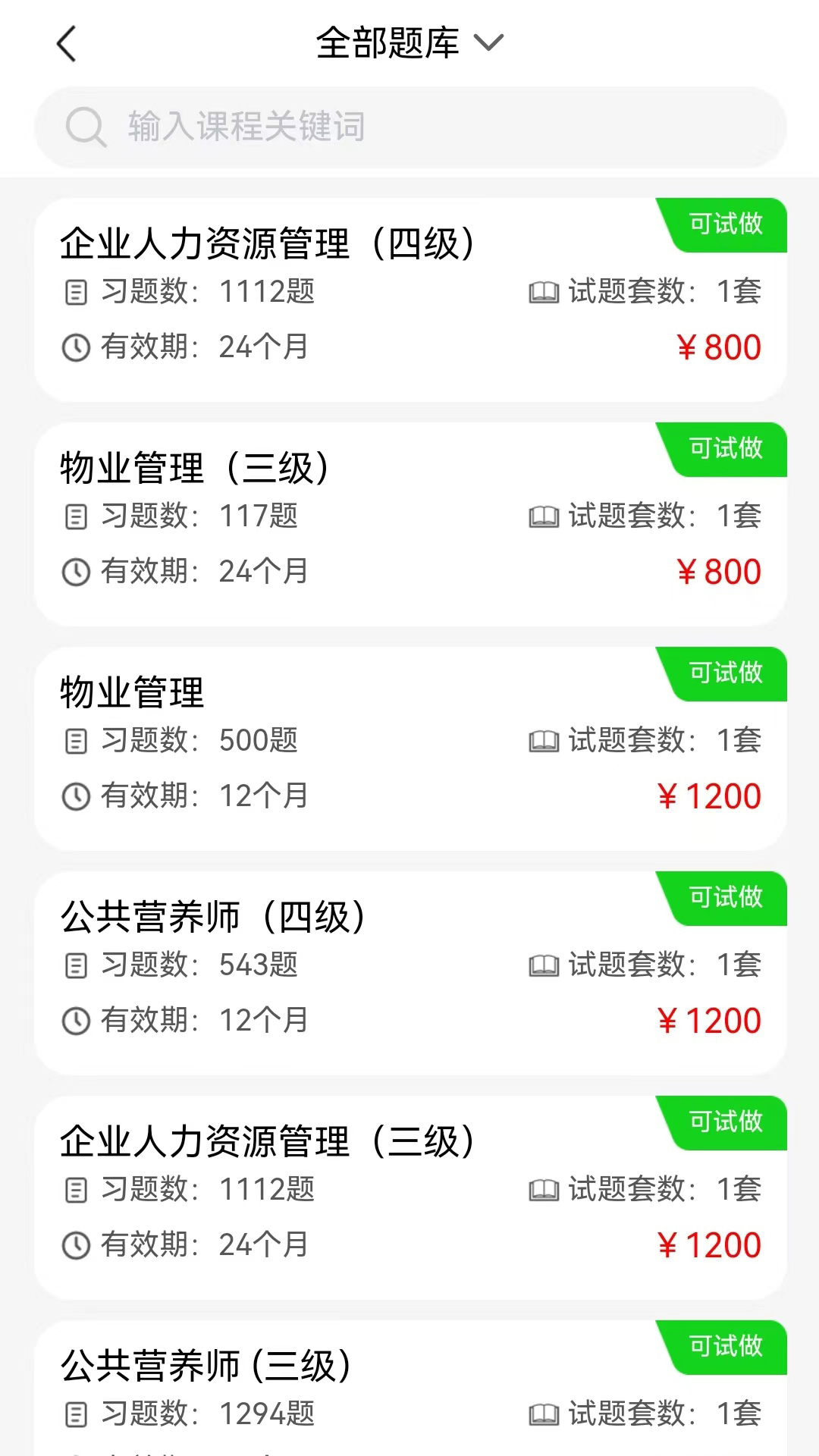819x1456 pixels.
Task: Collapse the title chevron beside 全部题库
Action: (490, 43)
